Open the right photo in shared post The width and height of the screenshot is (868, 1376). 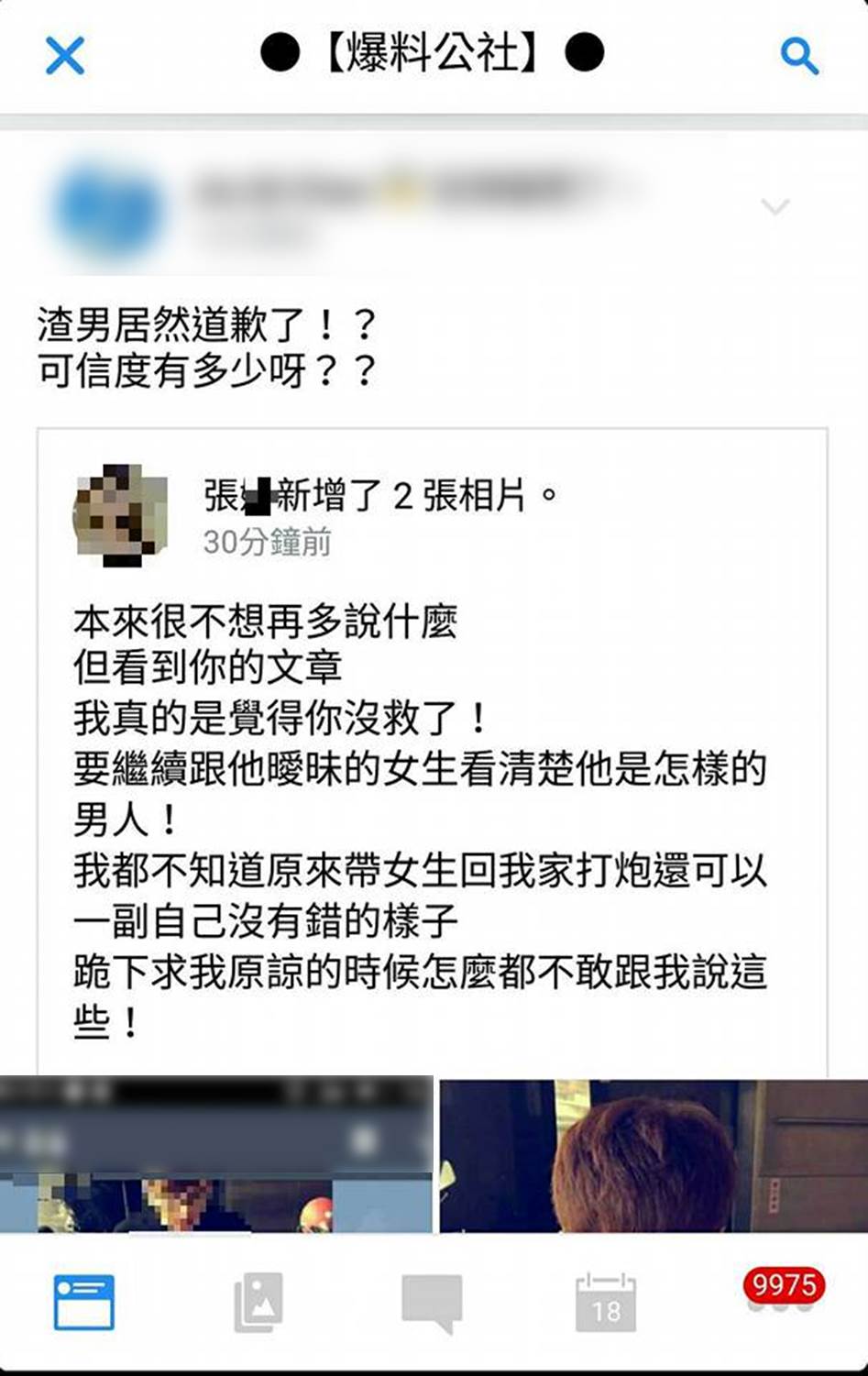click(x=653, y=1155)
